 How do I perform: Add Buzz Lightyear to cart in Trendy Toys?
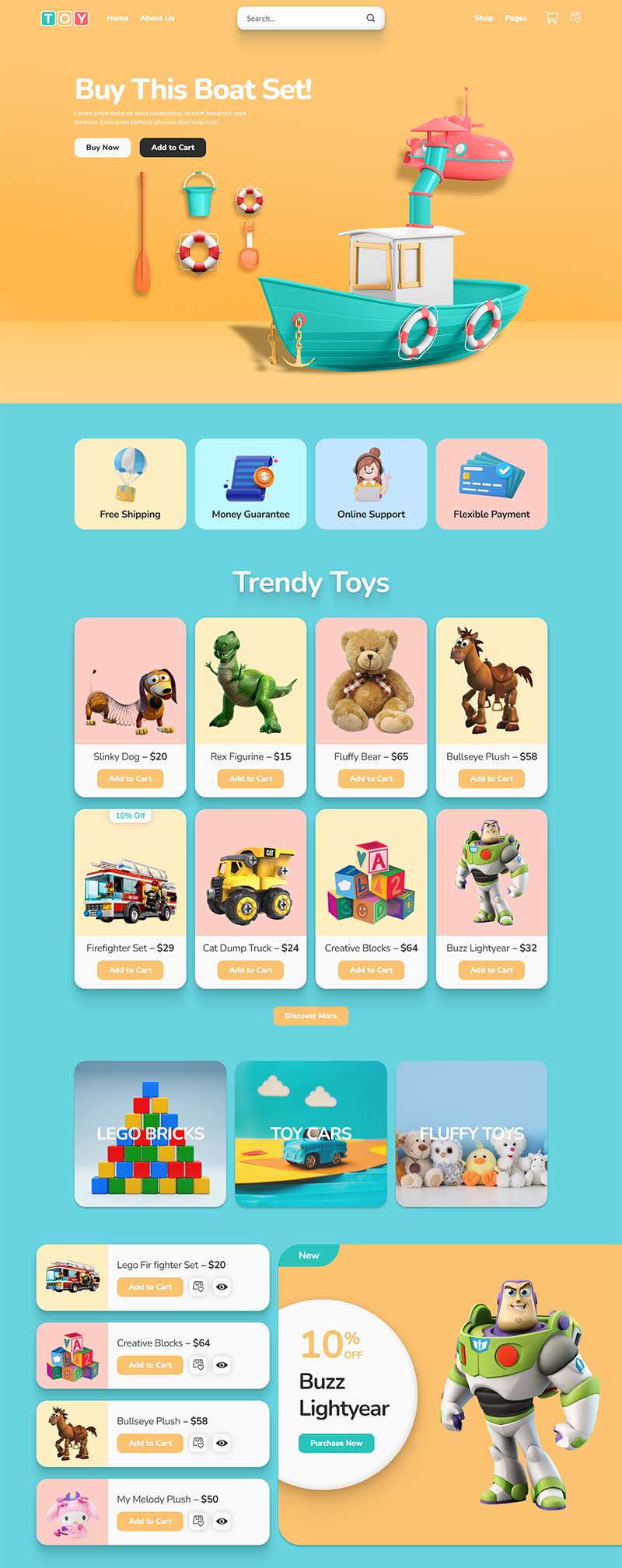coord(491,969)
